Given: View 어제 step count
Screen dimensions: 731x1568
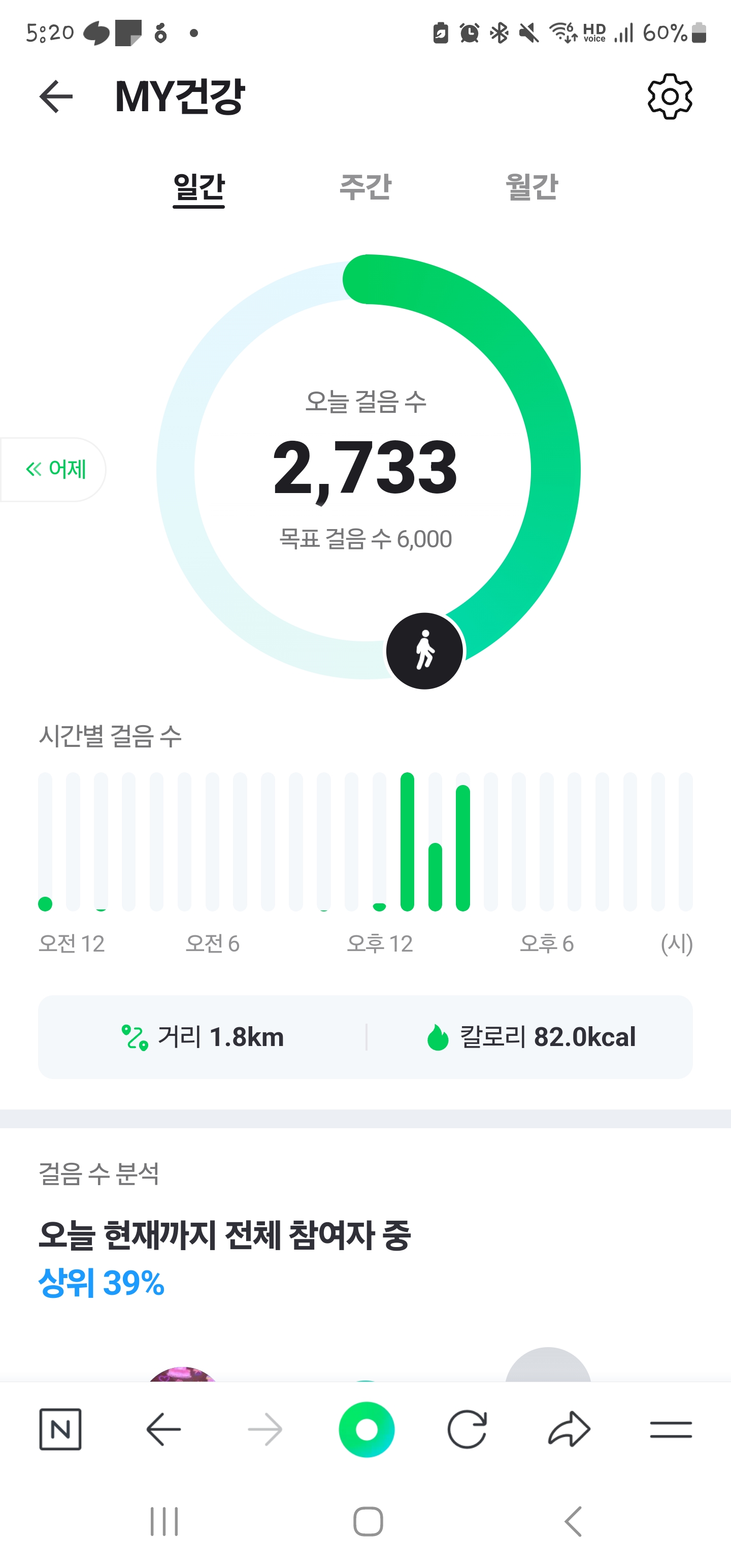Looking at the screenshot, I should click(x=55, y=469).
